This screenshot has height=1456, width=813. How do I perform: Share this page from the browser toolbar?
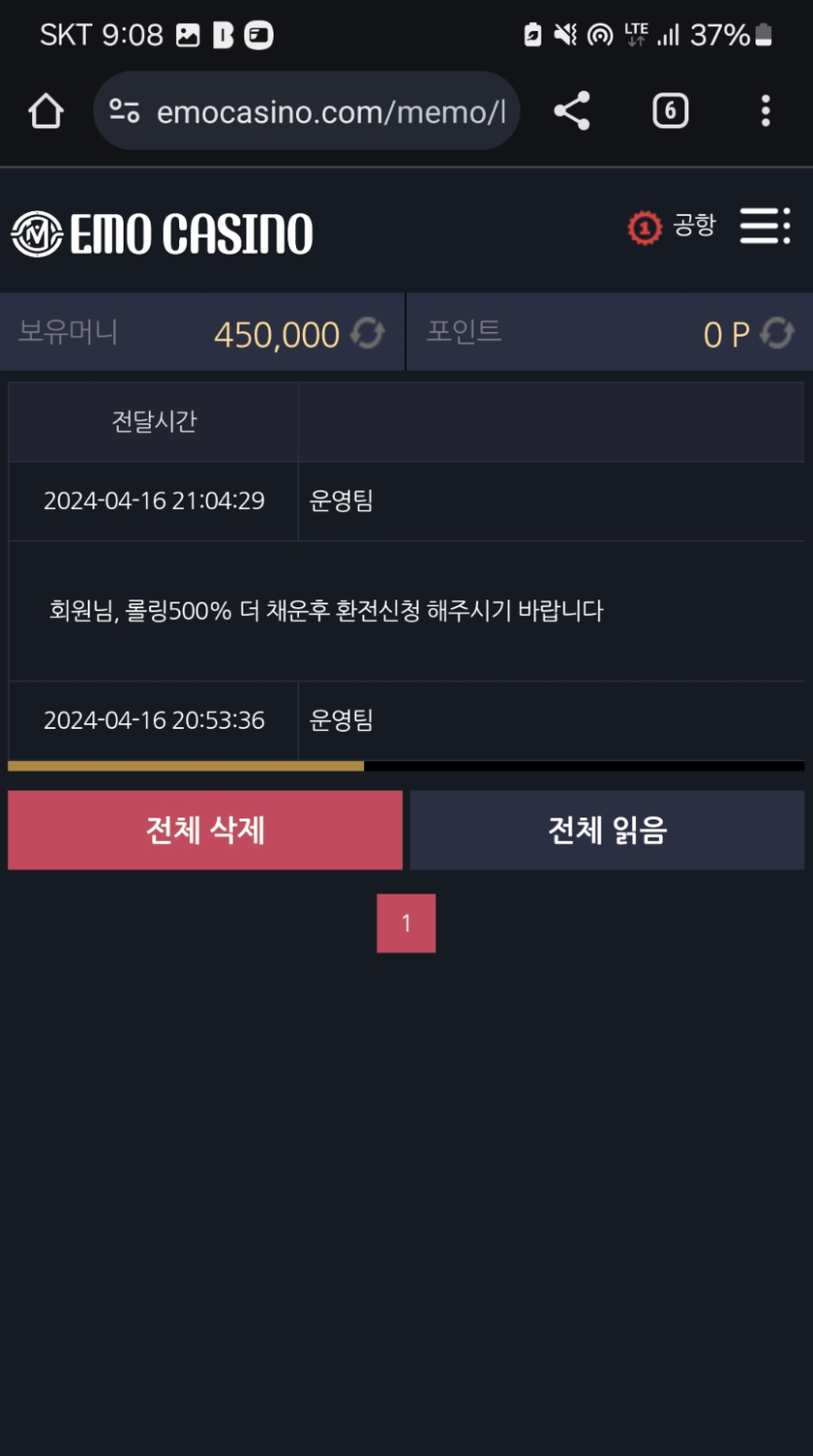pos(572,111)
